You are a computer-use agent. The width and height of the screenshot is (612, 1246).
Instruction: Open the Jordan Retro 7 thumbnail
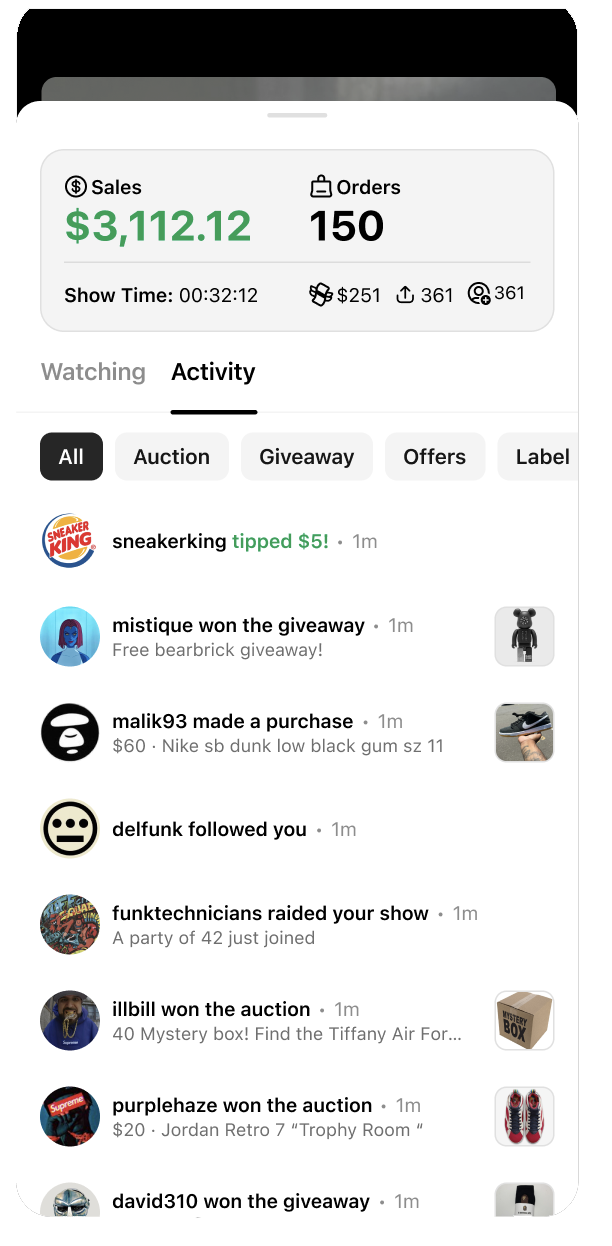point(524,1116)
